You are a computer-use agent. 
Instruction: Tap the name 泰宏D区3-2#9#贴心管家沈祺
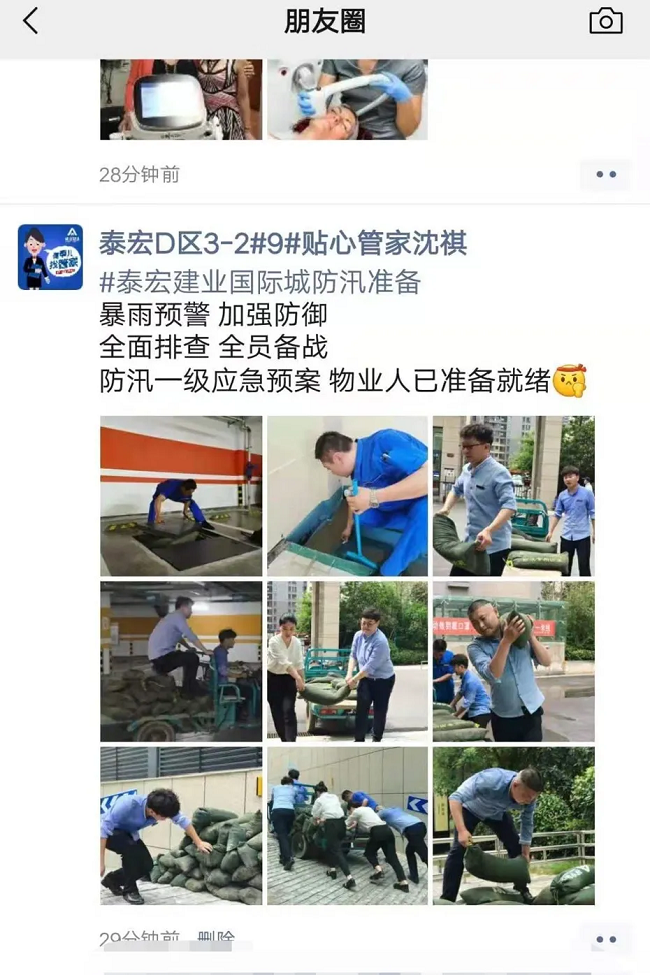click(x=283, y=243)
